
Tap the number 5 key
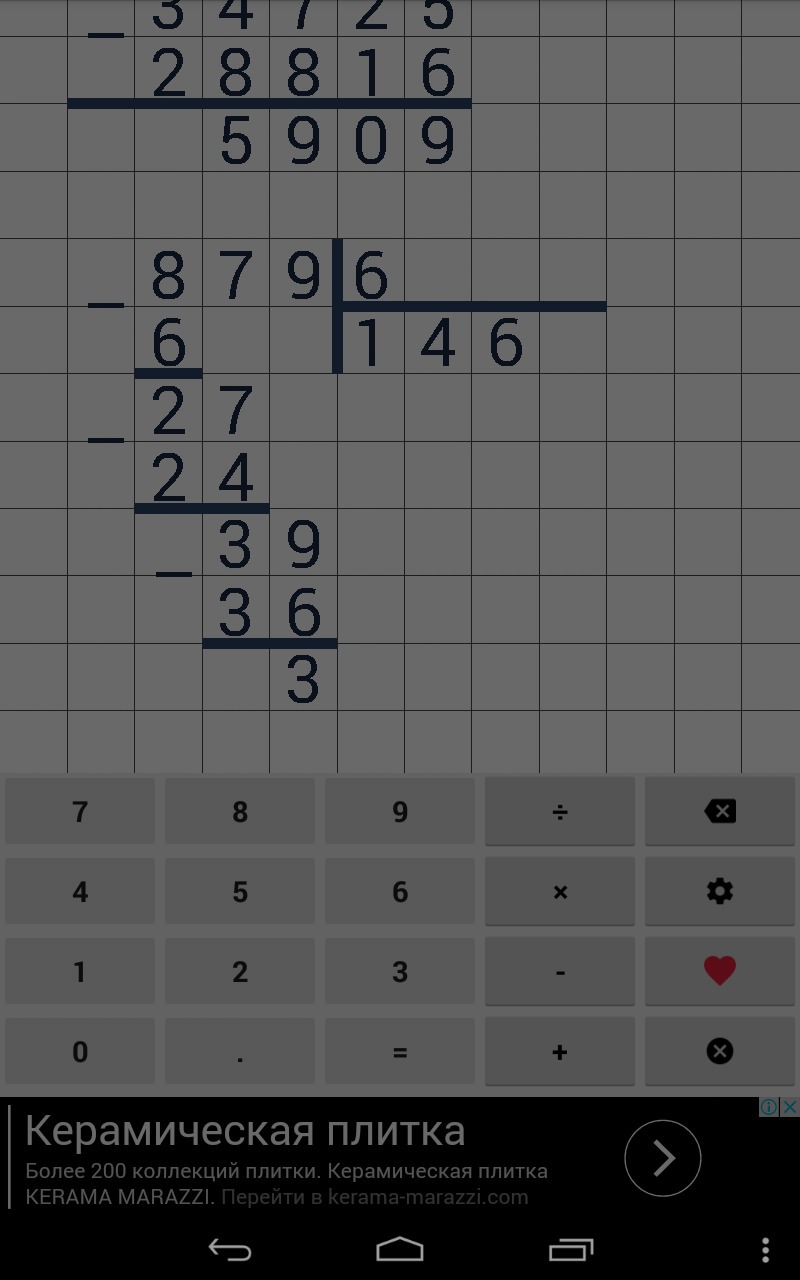point(240,891)
